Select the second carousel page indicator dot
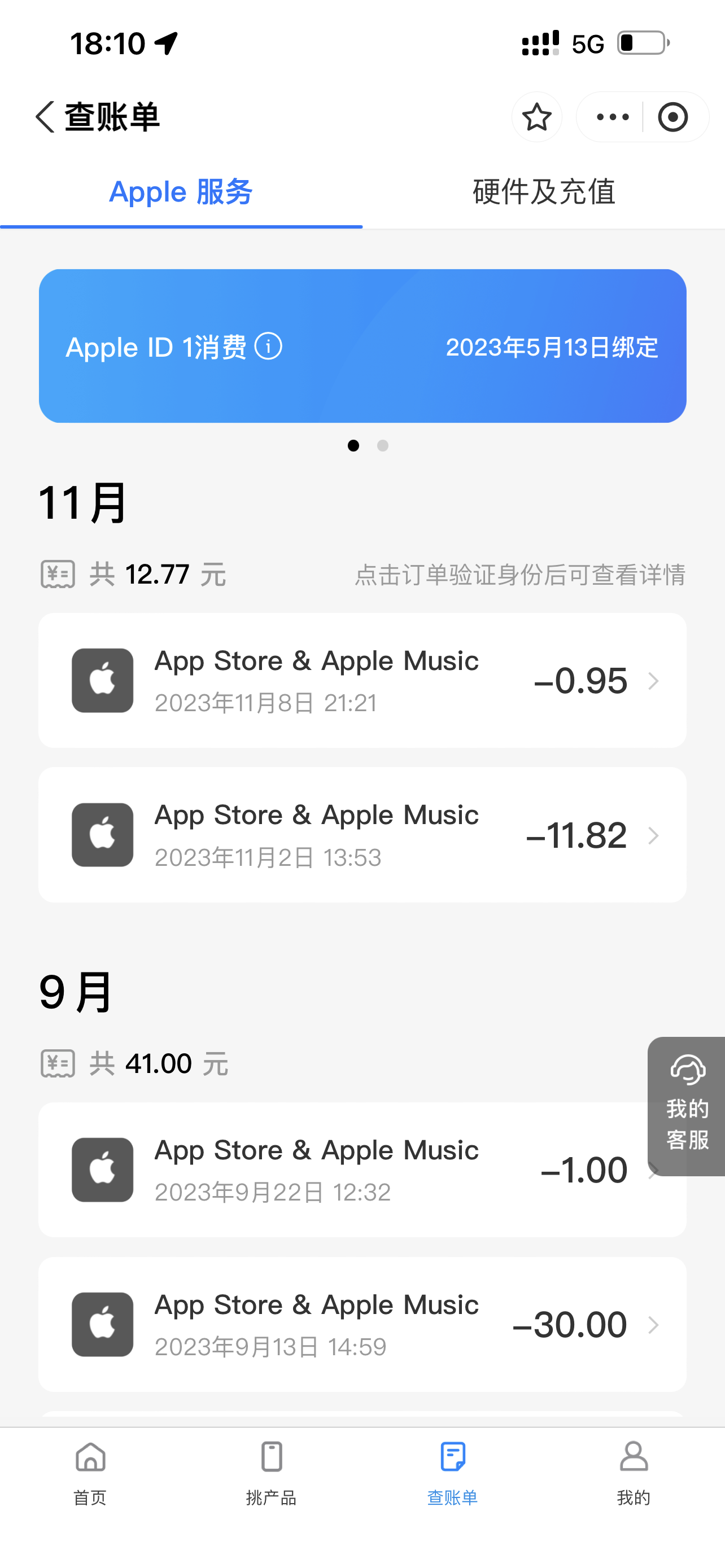 383,446
